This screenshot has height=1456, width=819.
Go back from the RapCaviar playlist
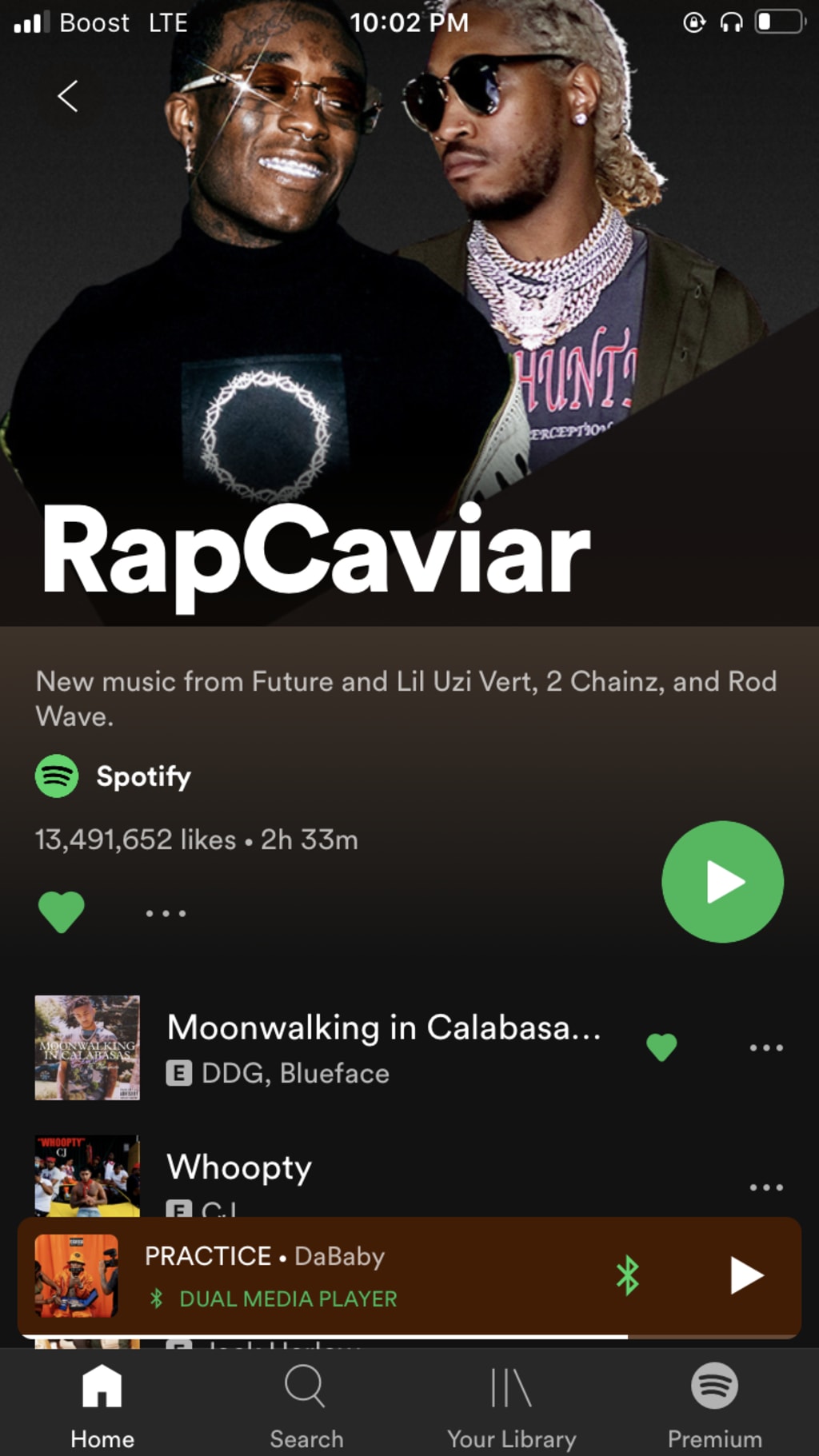pos(68,96)
